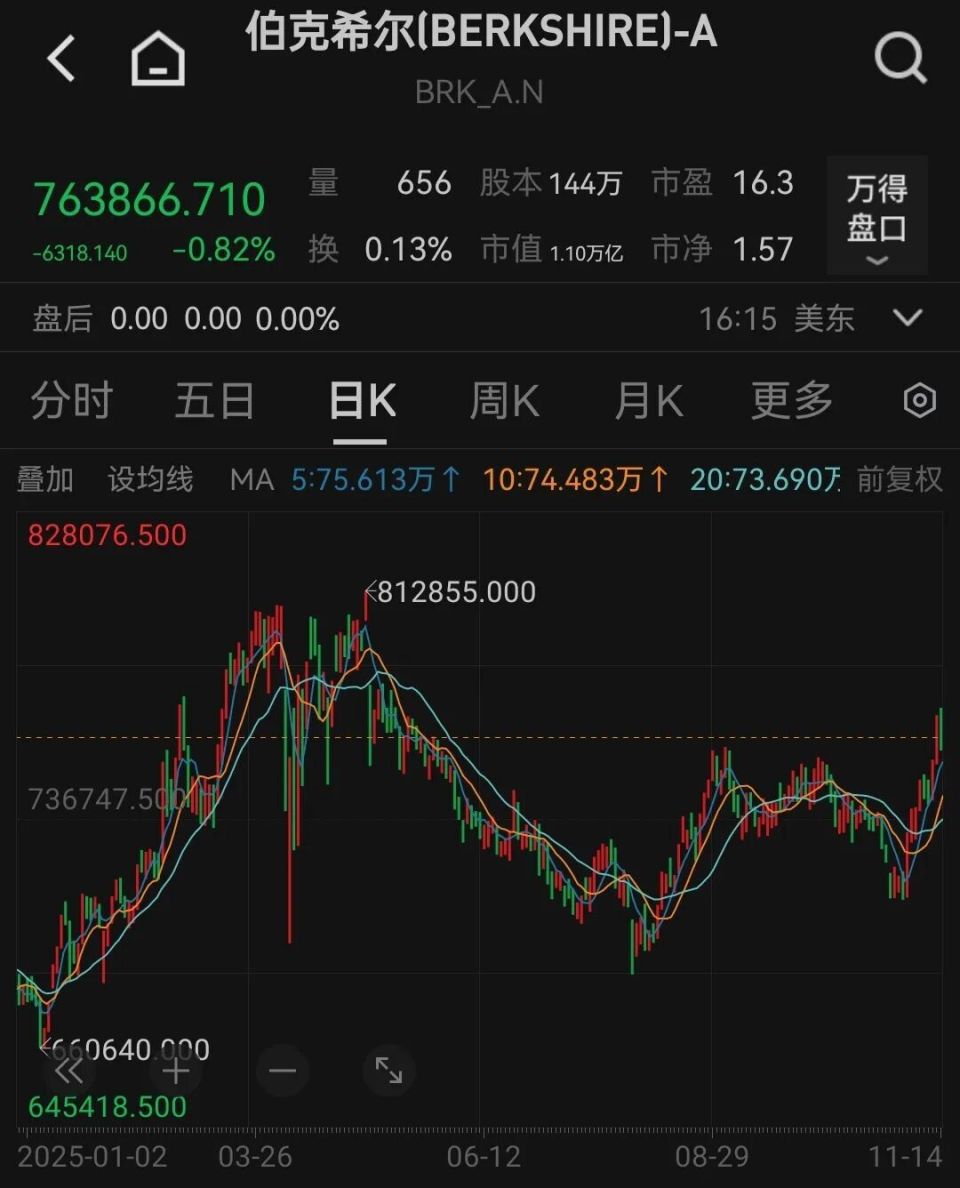Switch to the 周K chart tab
Viewport: 960px width, 1188px height.
coord(505,402)
